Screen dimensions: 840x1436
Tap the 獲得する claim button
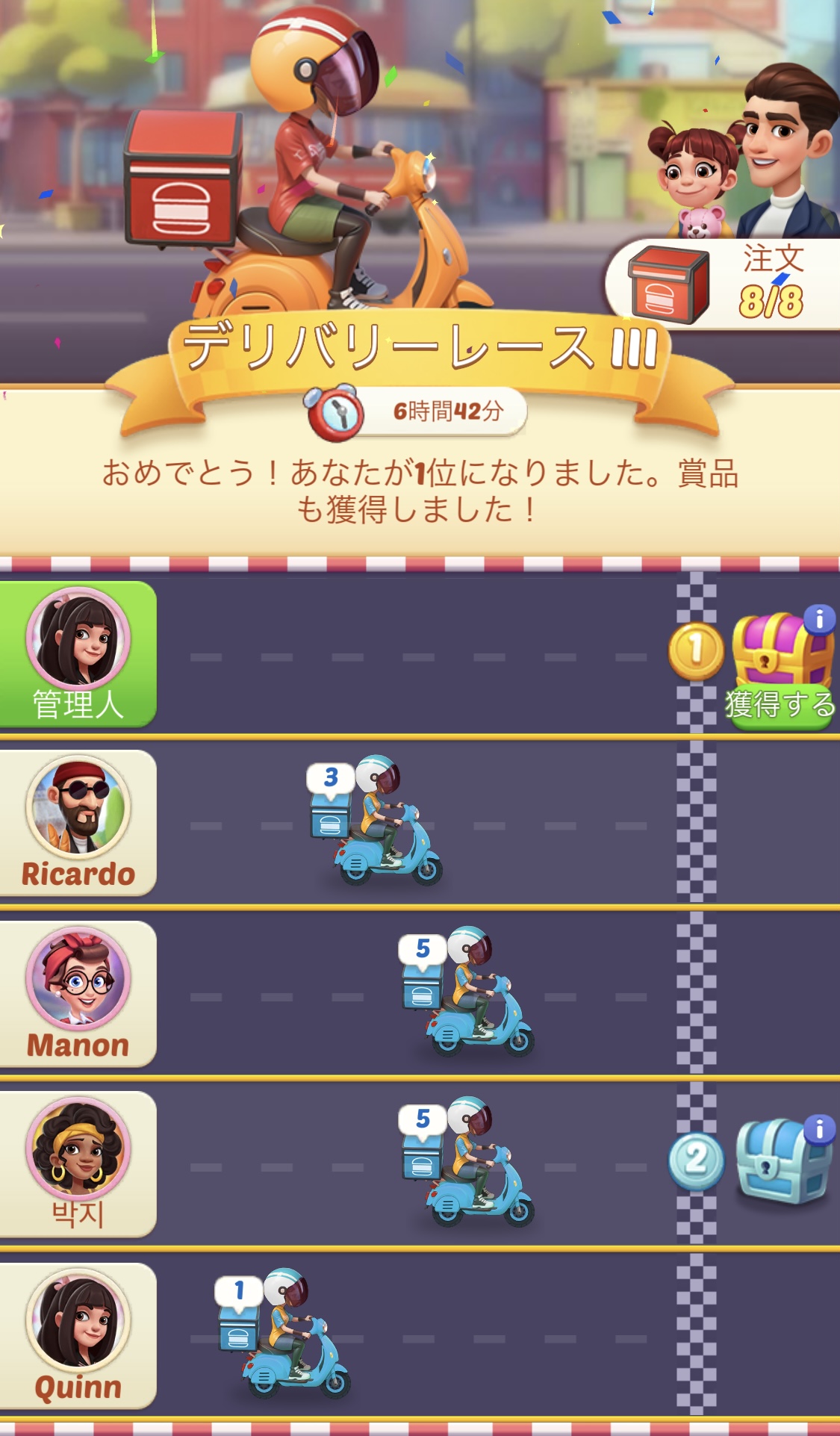pos(780,705)
